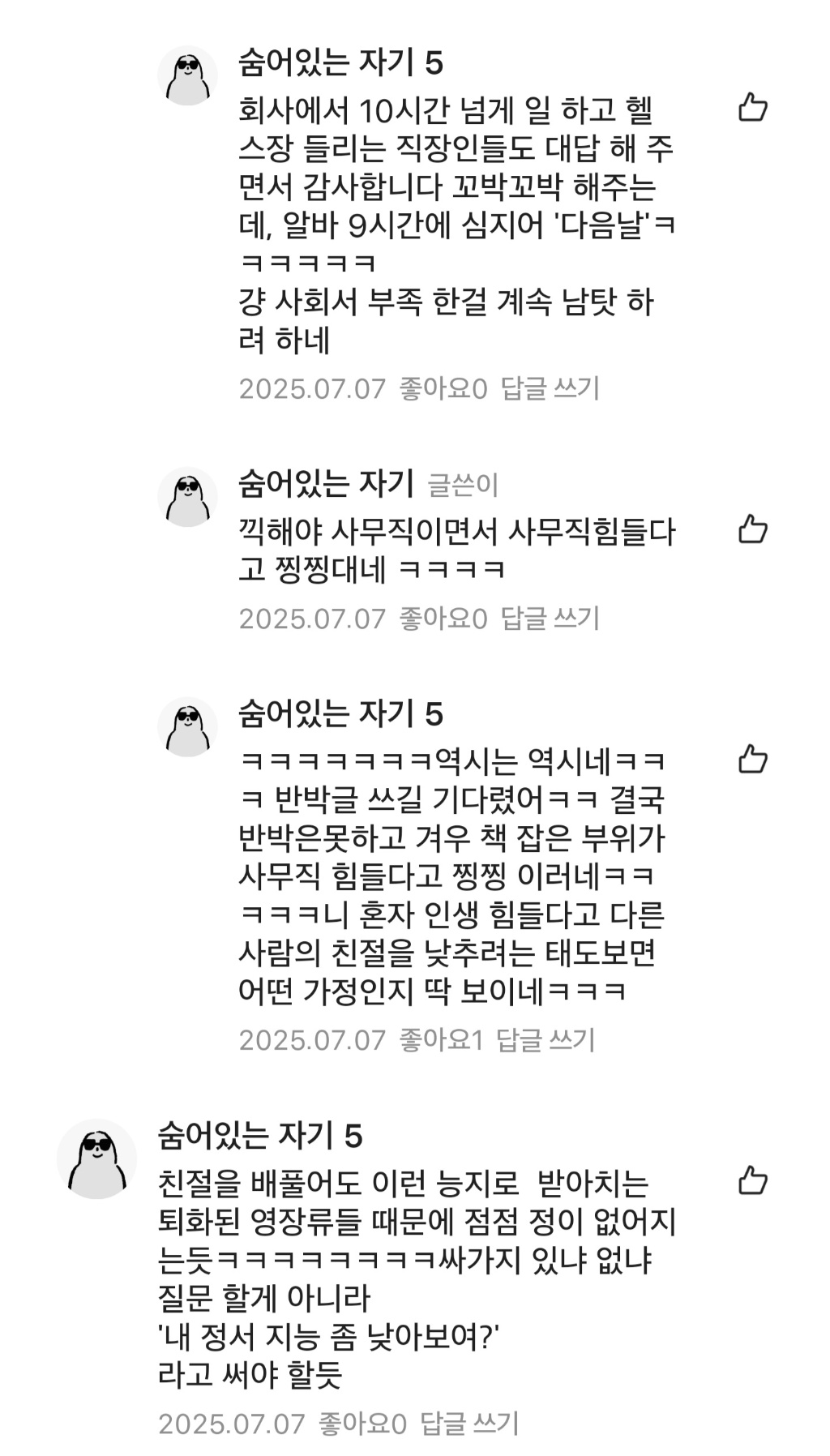Reply to the 글쓴이 comment via 답글 쓰기
The width and height of the screenshot is (830, 1456).
550,619
